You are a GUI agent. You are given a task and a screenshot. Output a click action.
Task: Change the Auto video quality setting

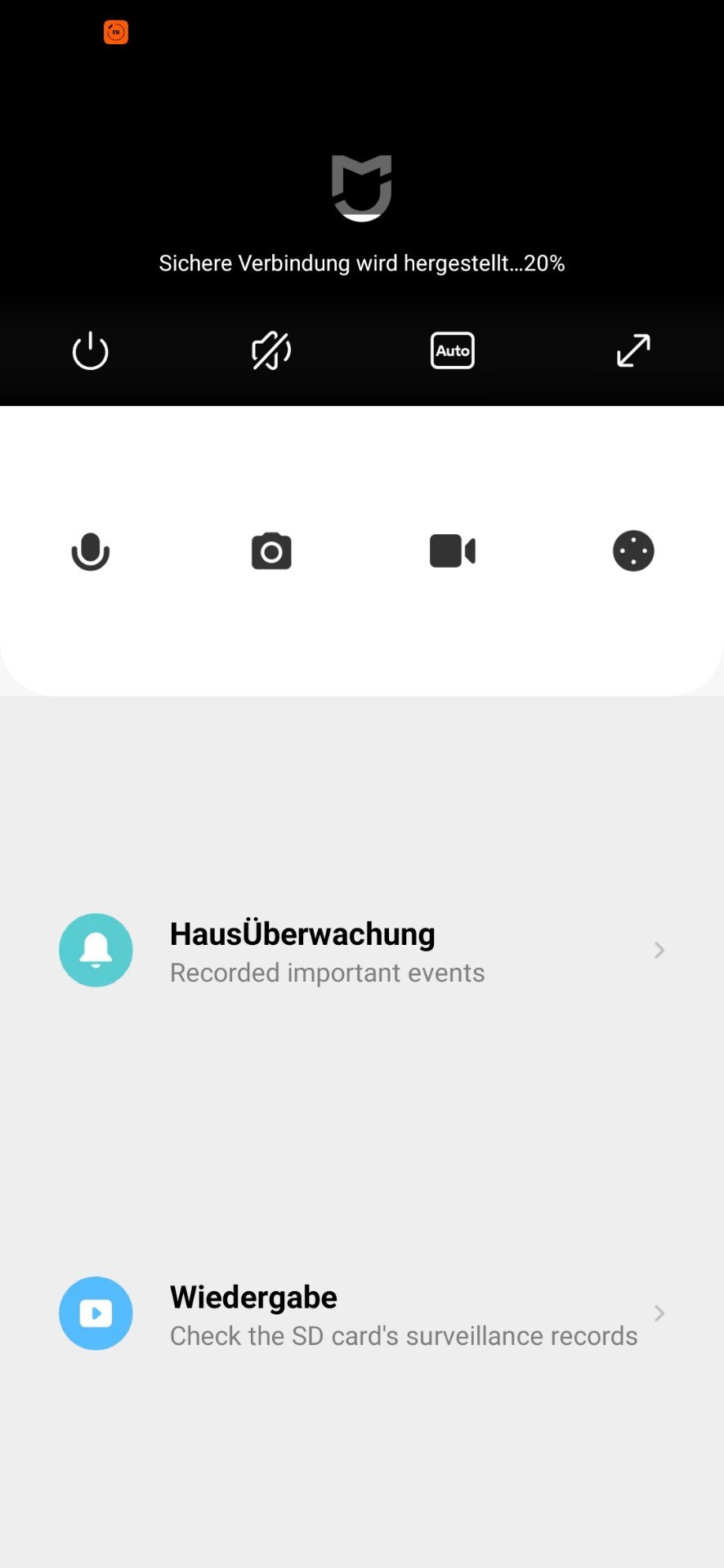click(x=452, y=350)
